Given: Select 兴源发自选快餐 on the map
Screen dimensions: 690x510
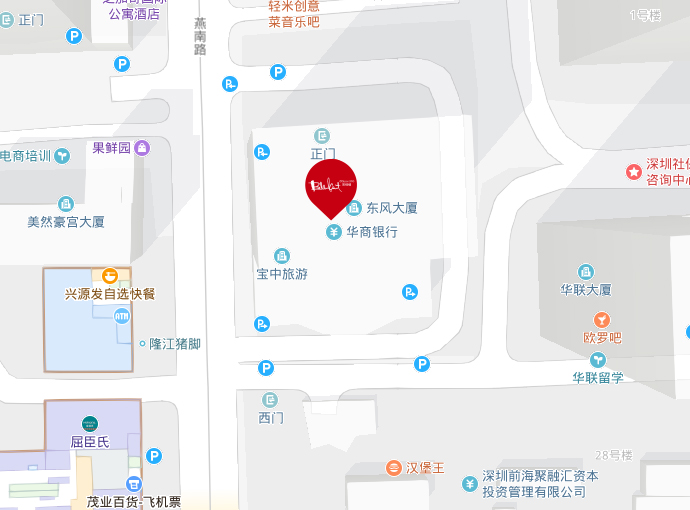Looking at the screenshot, I should [110, 275].
